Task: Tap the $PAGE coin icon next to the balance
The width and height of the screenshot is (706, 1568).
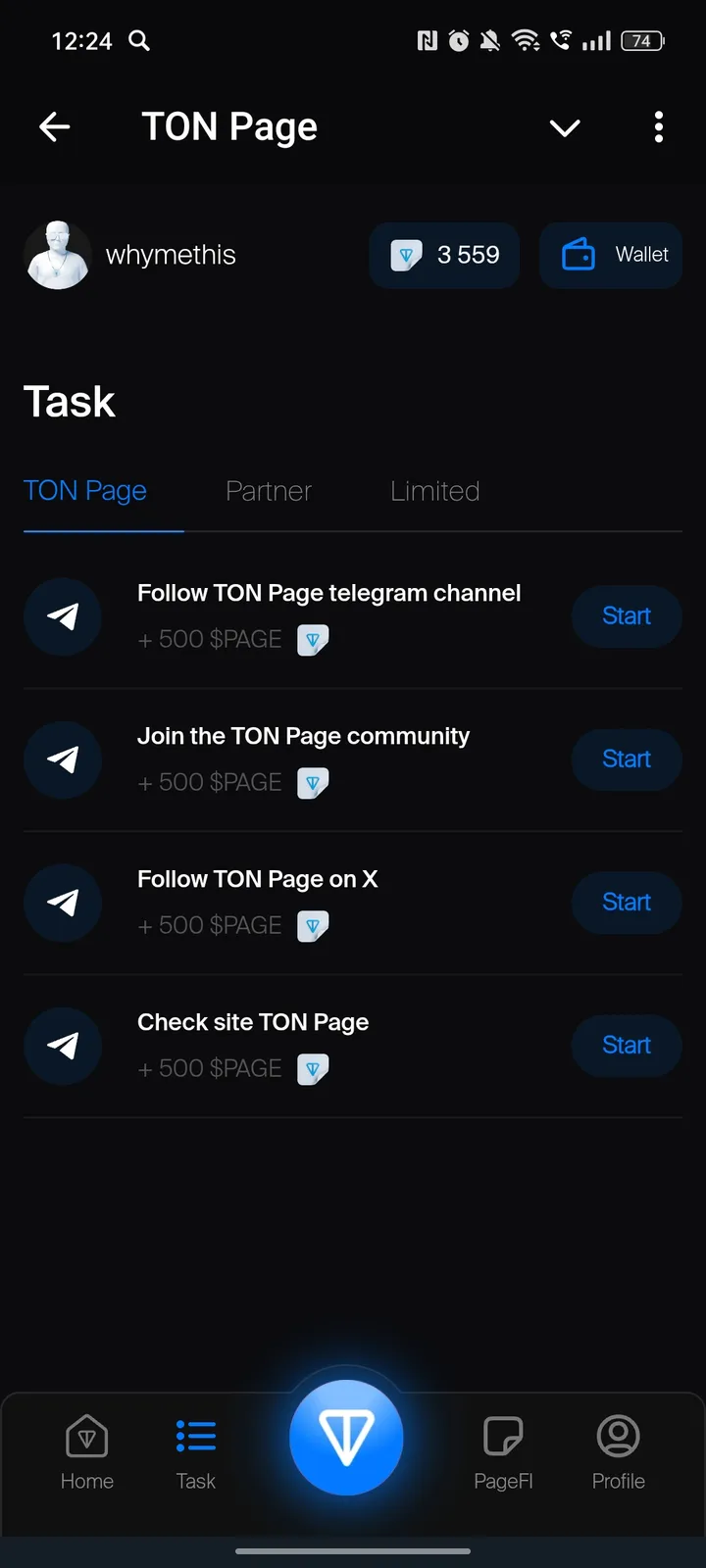Action: [409, 255]
